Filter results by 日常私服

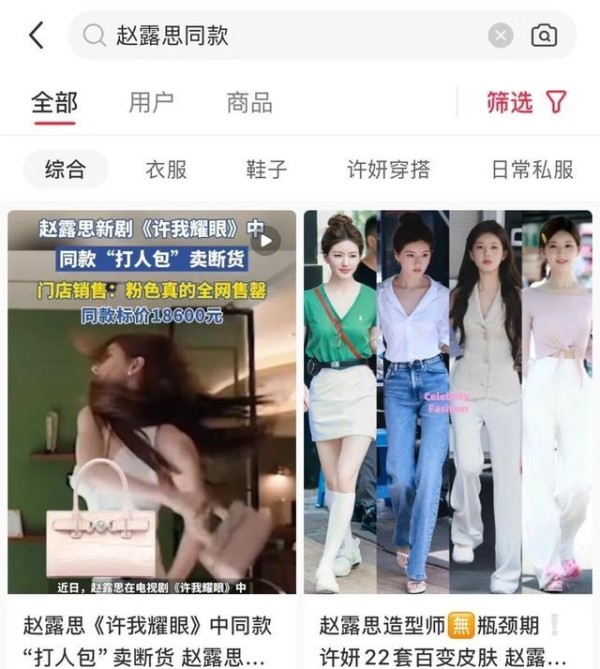click(532, 169)
